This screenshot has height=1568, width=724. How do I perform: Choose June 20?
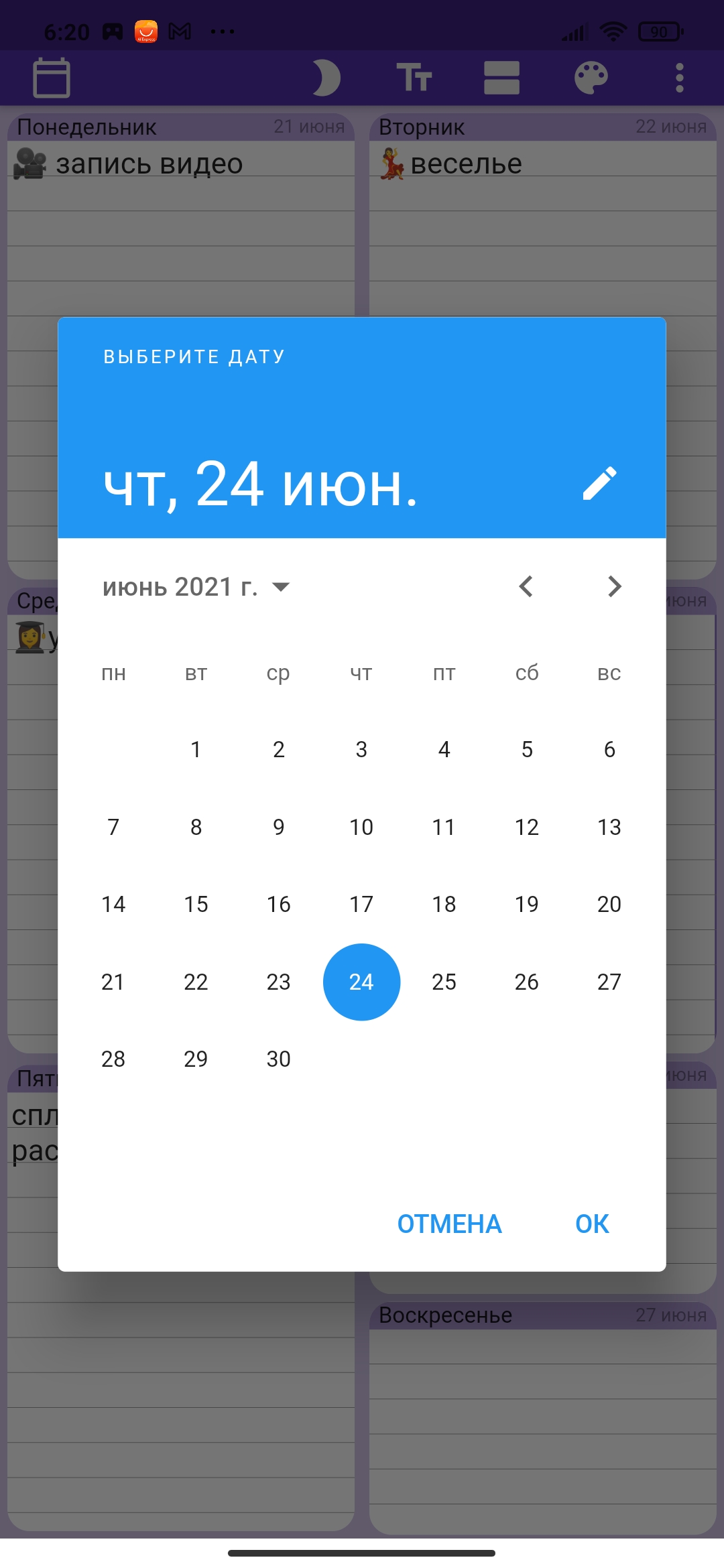609,904
